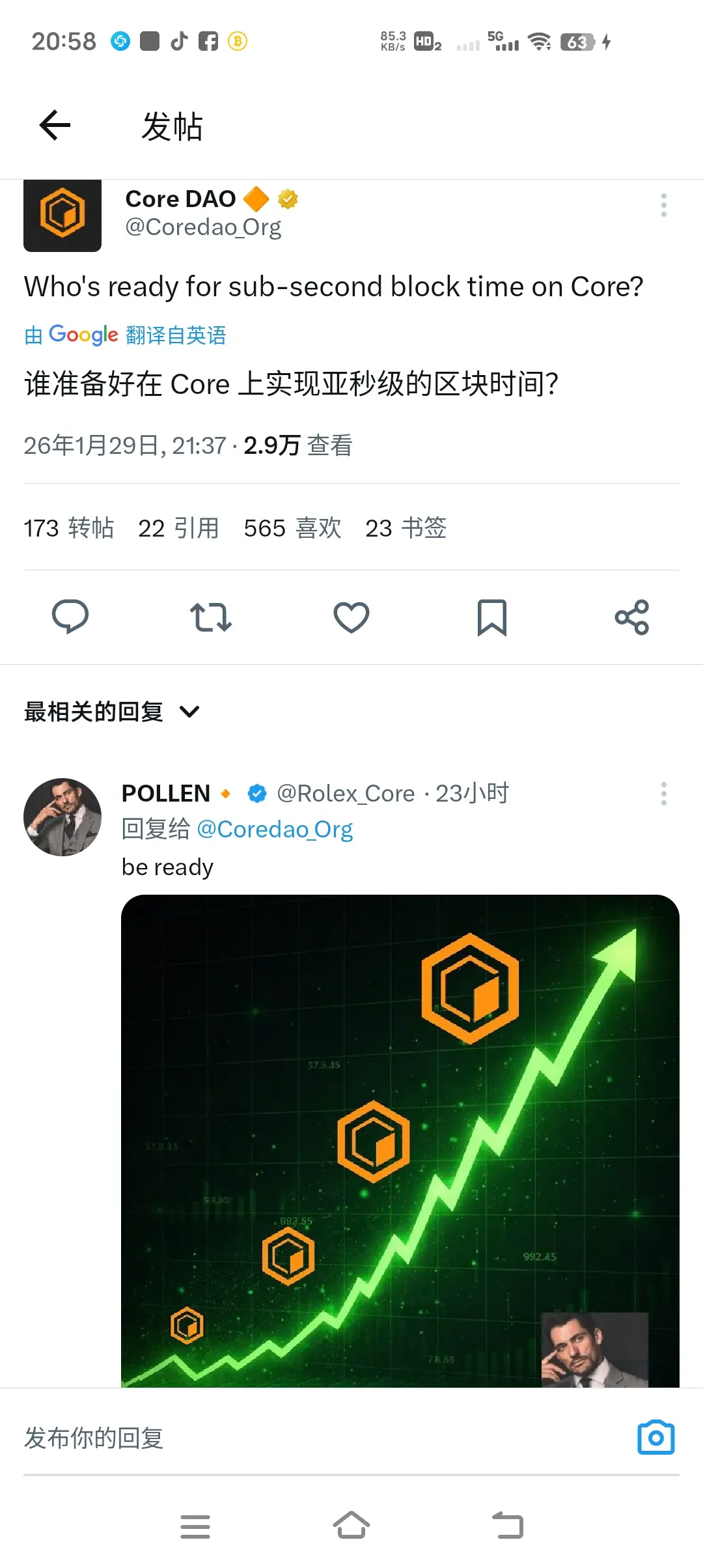
Task: Open Core DAO's profile avatar
Action: pyautogui.click(x=62, y=216)
